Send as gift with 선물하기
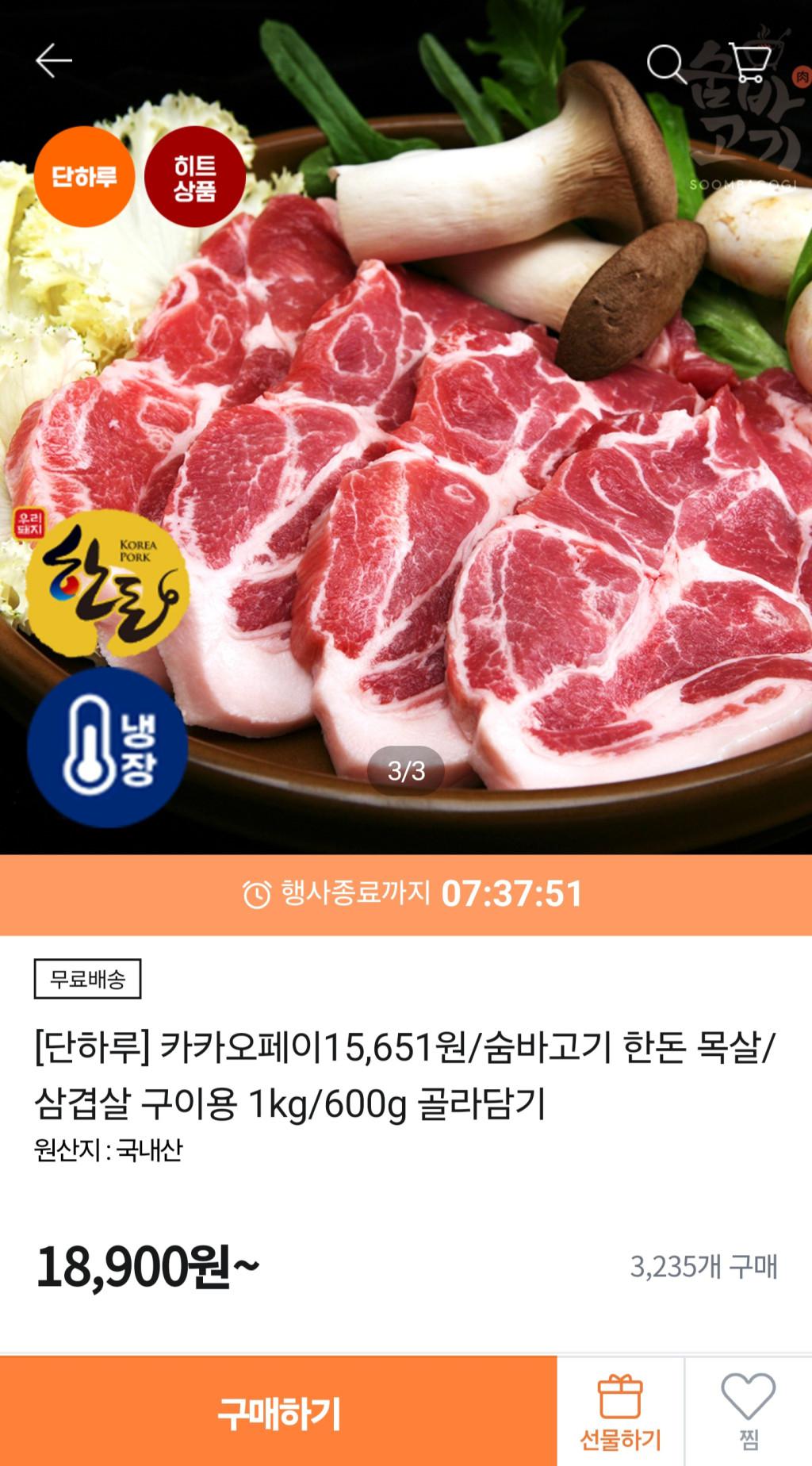 (620, 1412)
